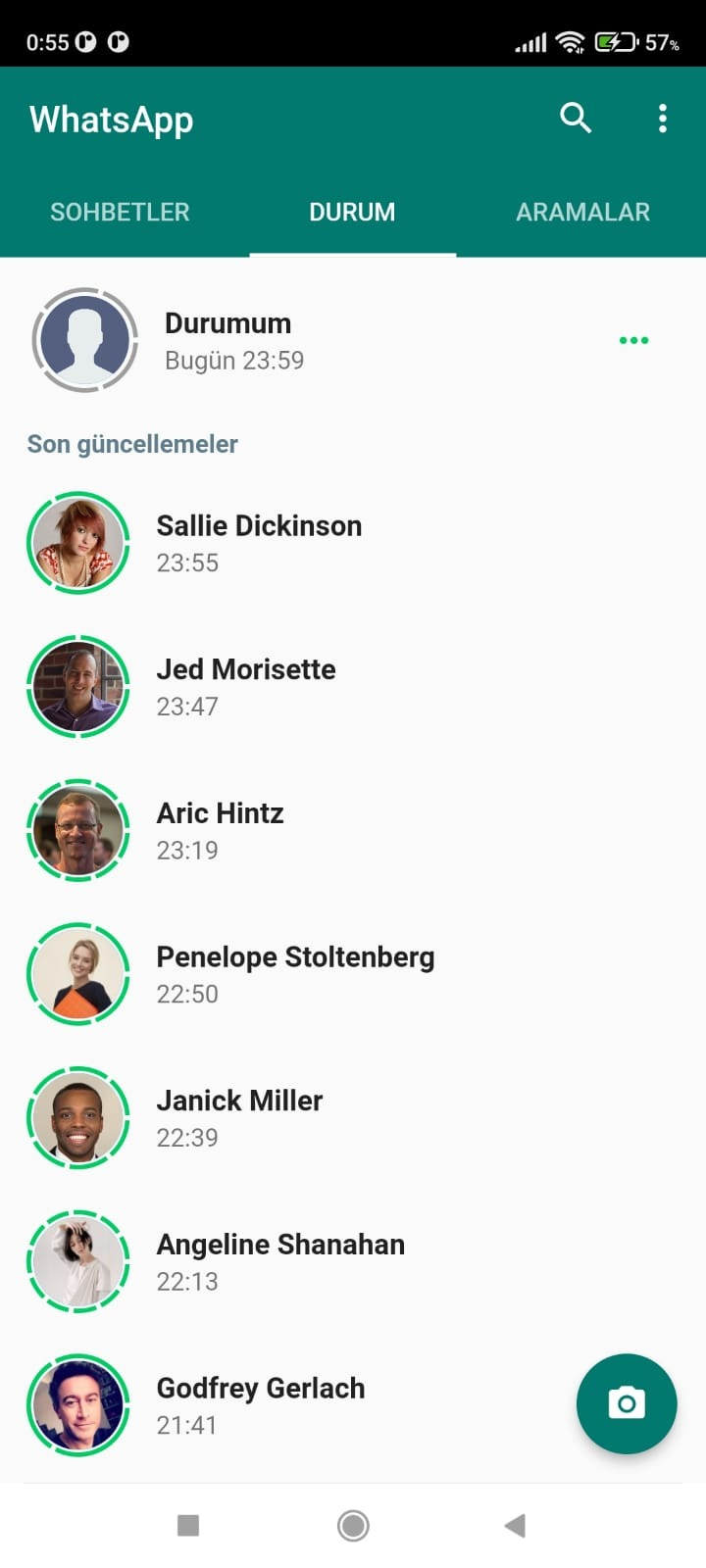Screen dimensions: 706x1568
Task: Open Janick Miller's status ring
Action: 78,1117
